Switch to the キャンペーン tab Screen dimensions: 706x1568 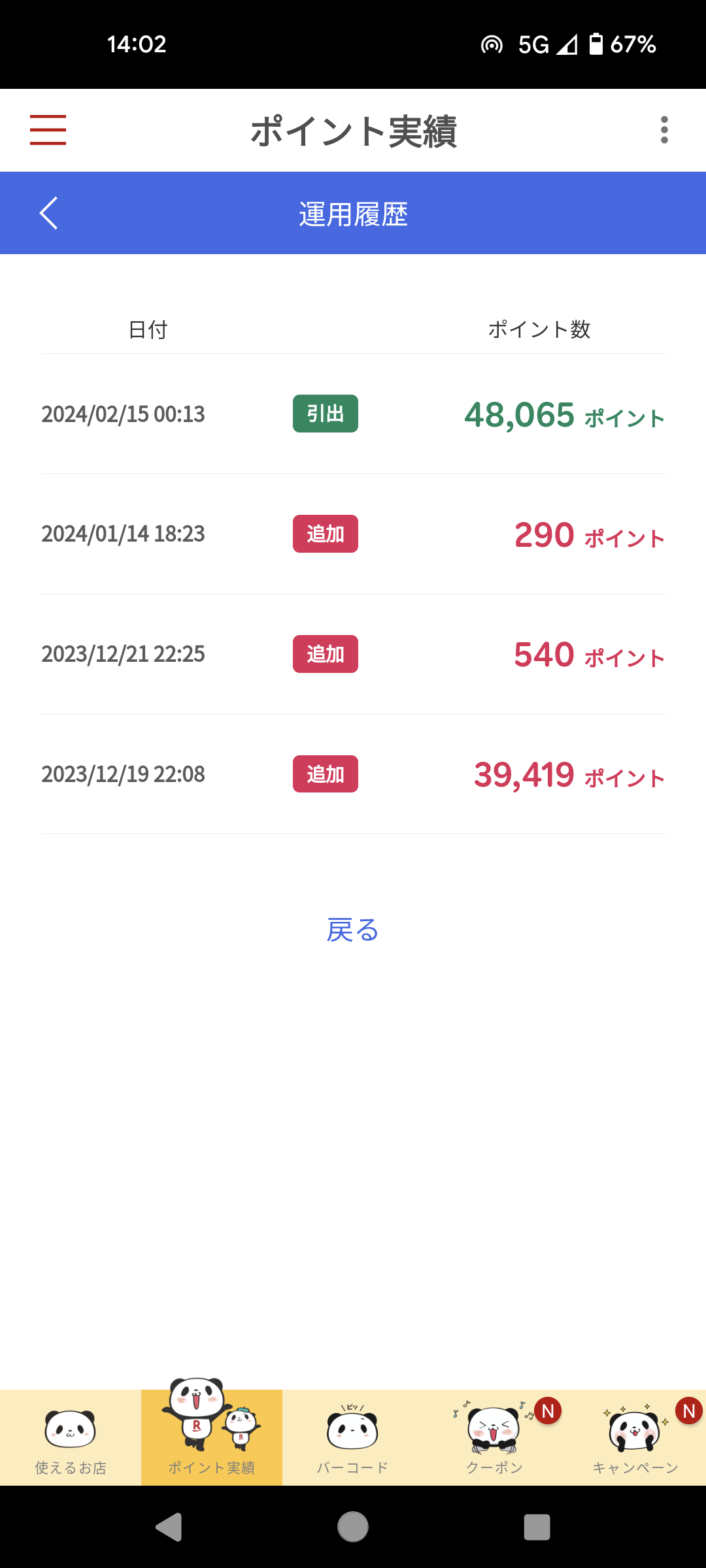[x=635, y=1439]
